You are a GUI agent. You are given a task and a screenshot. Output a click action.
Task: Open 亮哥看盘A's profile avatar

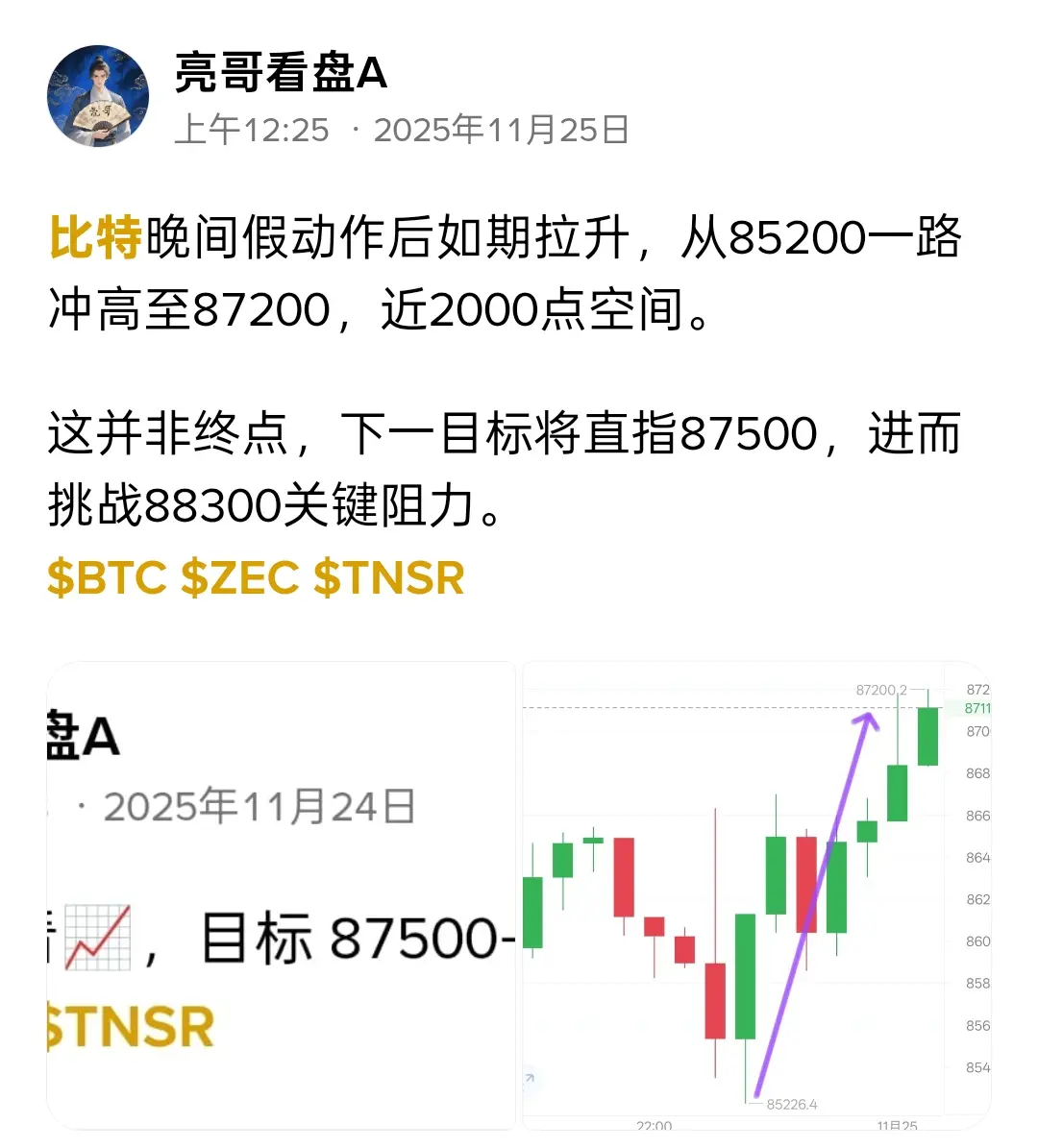(98, 96)
